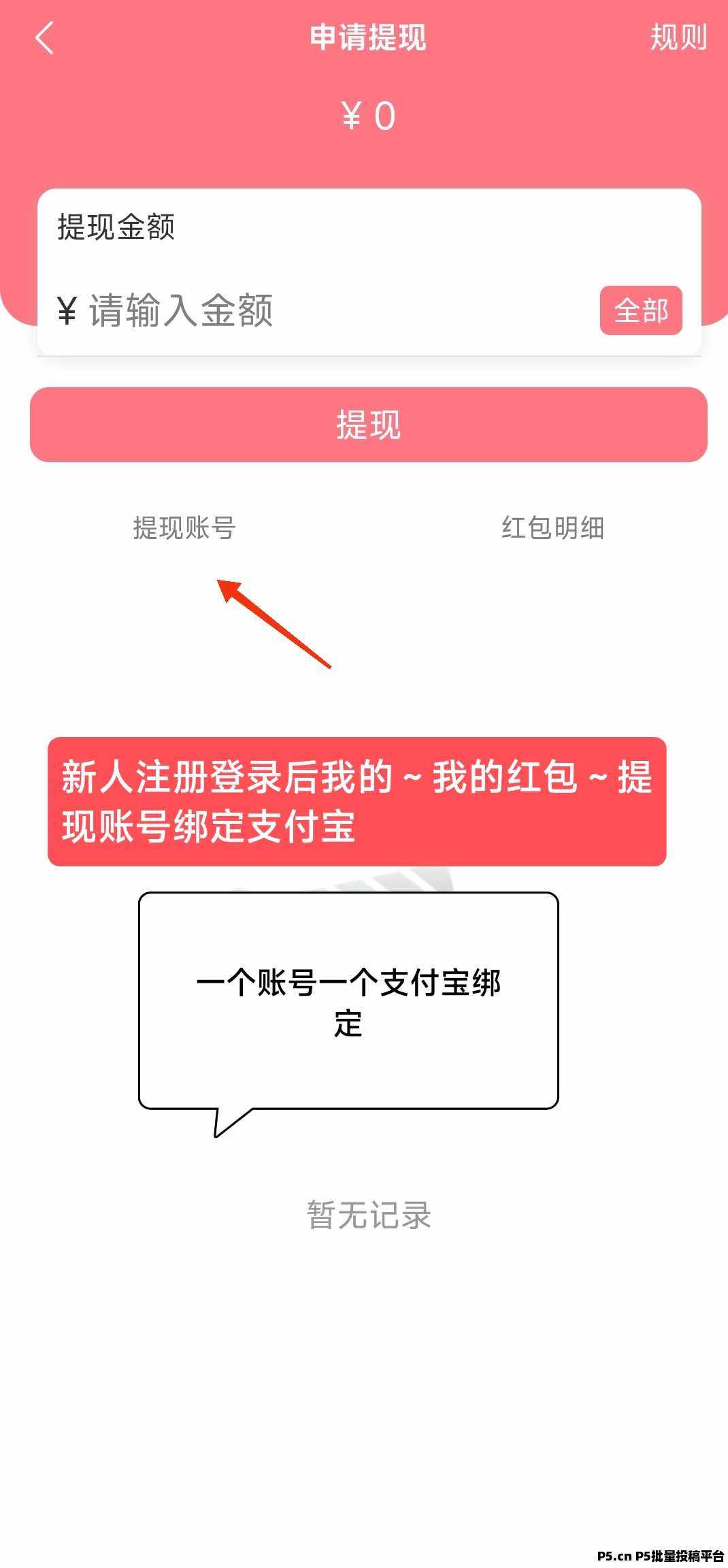
Task: Open the 规则 rules page
Action: [x=678, y=37]
